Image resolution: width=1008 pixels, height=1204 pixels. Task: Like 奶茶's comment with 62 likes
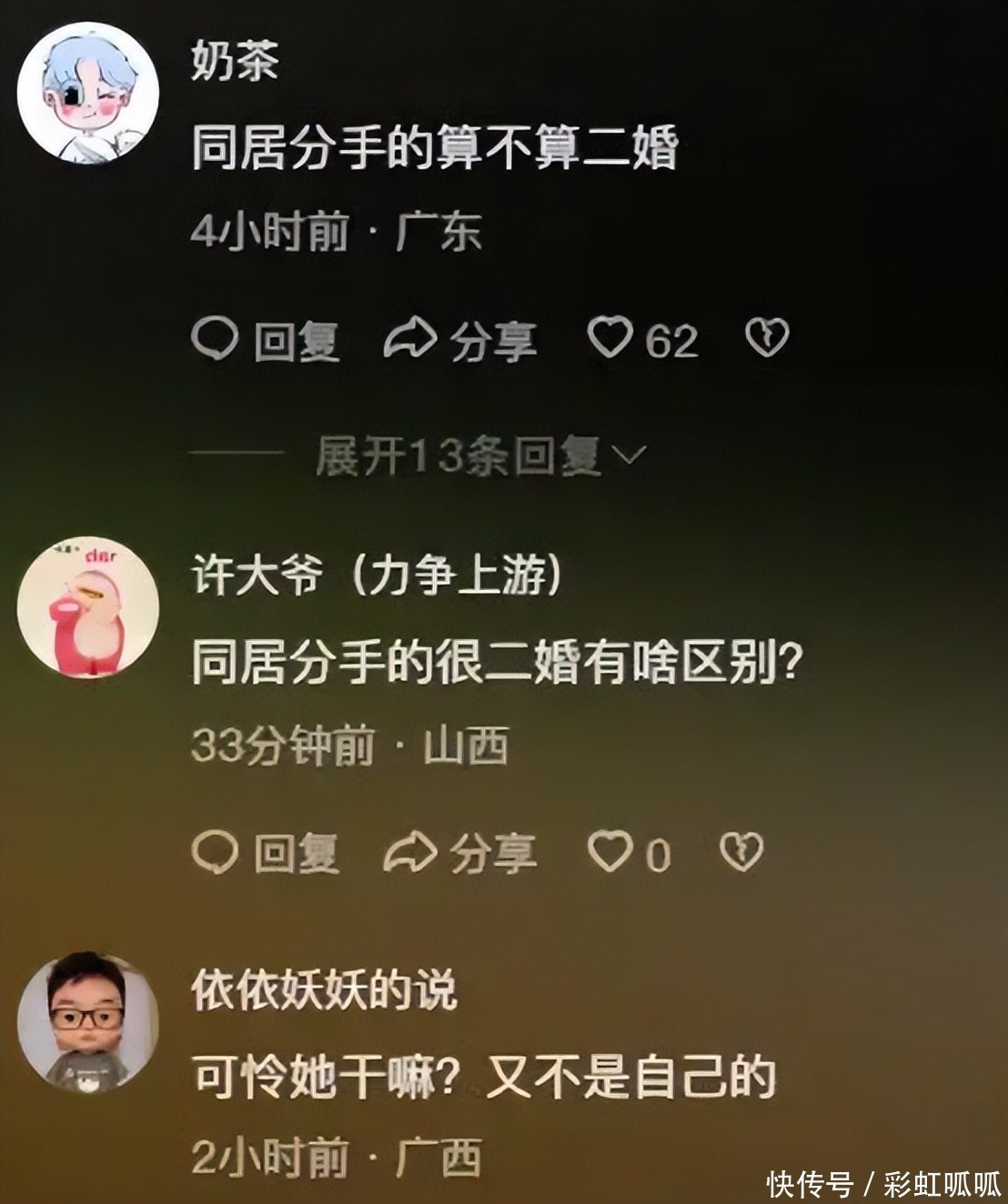(609, 339)
